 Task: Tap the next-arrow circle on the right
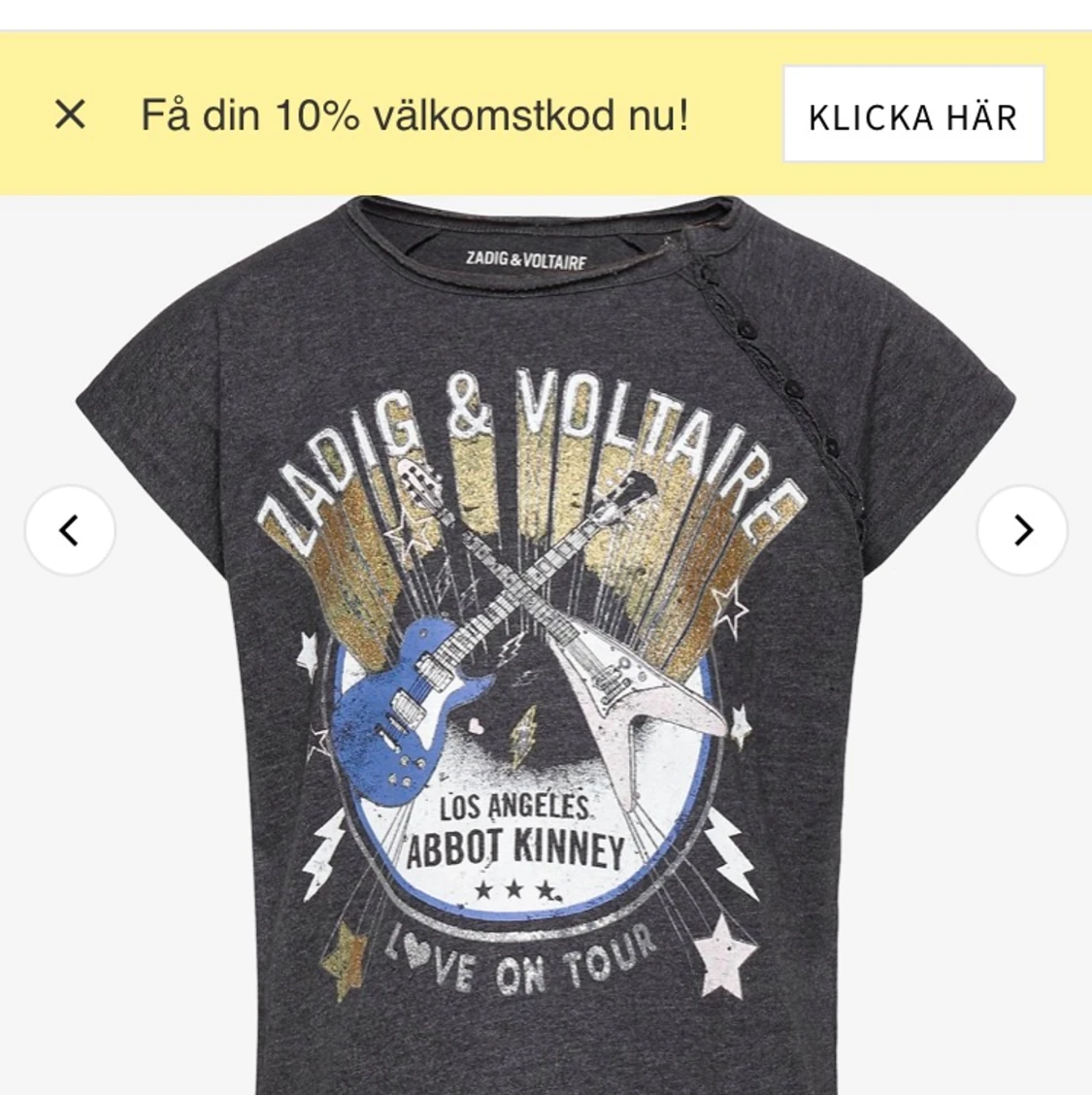1021,531
